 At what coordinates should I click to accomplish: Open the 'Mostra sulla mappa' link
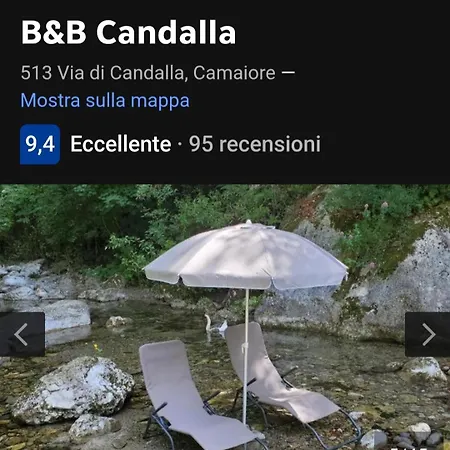(x=105, y=101)
